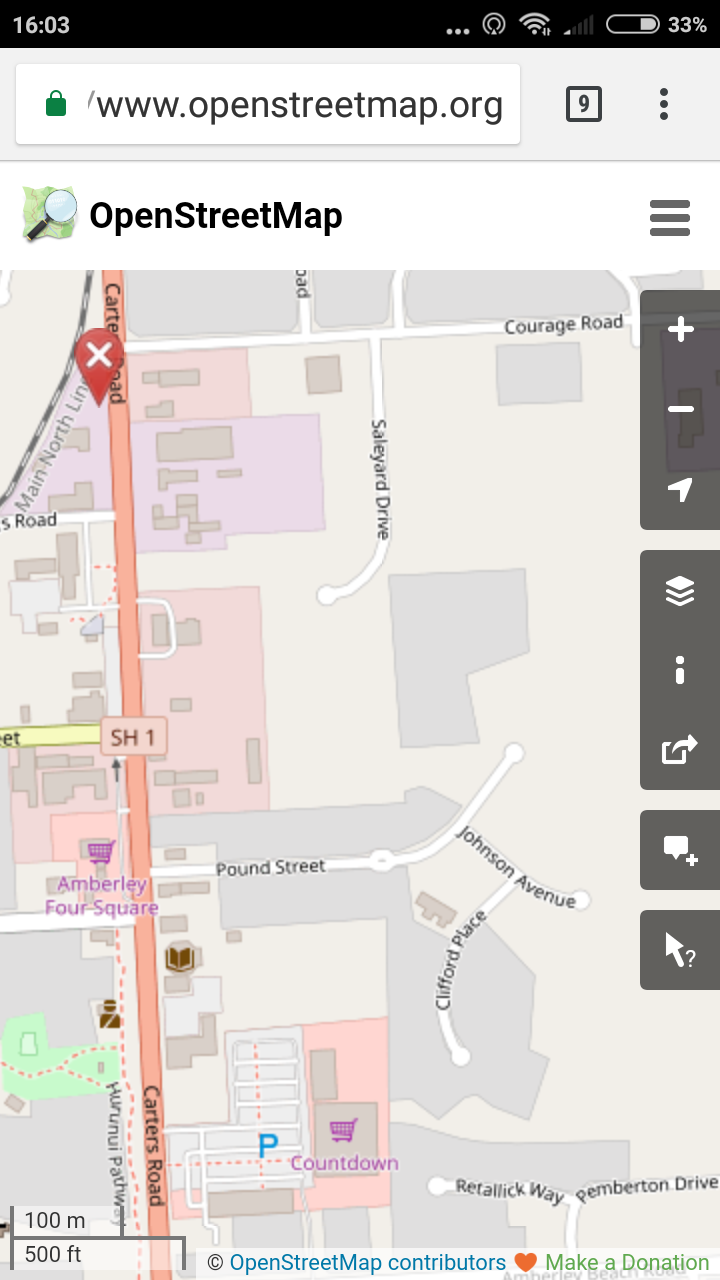This screenshot has height=1280, width=720.
Task: Add a note to the map
Action: 680,850
